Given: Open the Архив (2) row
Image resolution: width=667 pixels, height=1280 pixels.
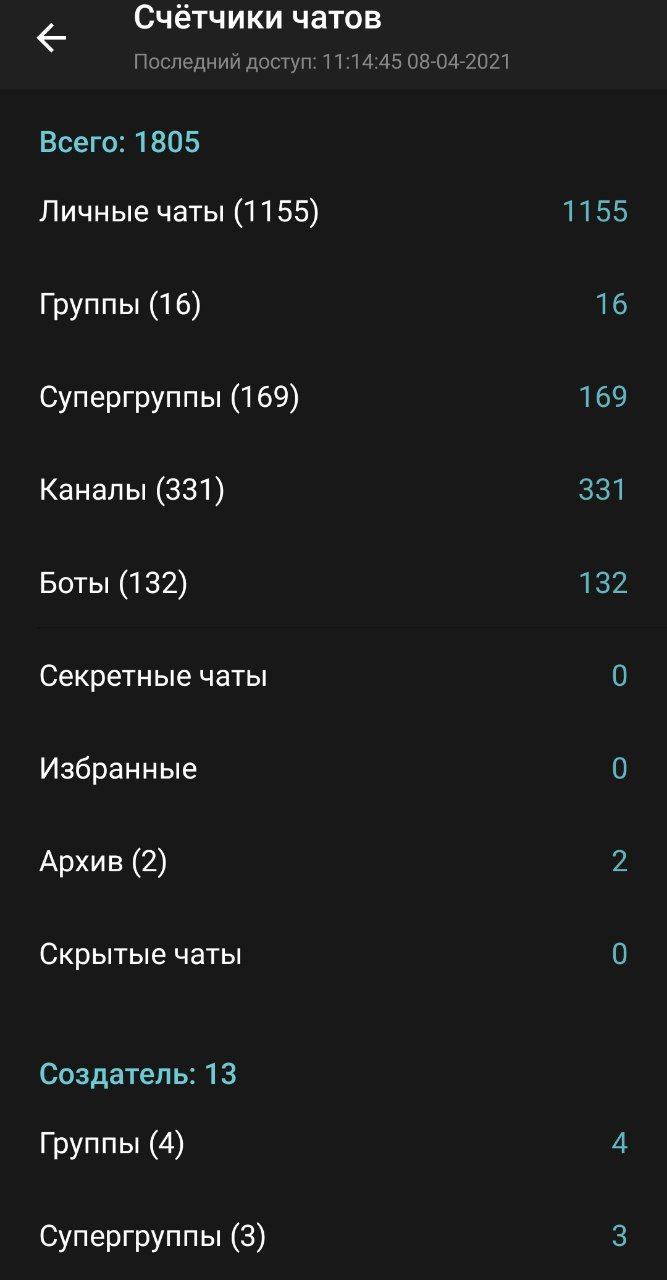Looking at the screenshot, I should 333,861.
